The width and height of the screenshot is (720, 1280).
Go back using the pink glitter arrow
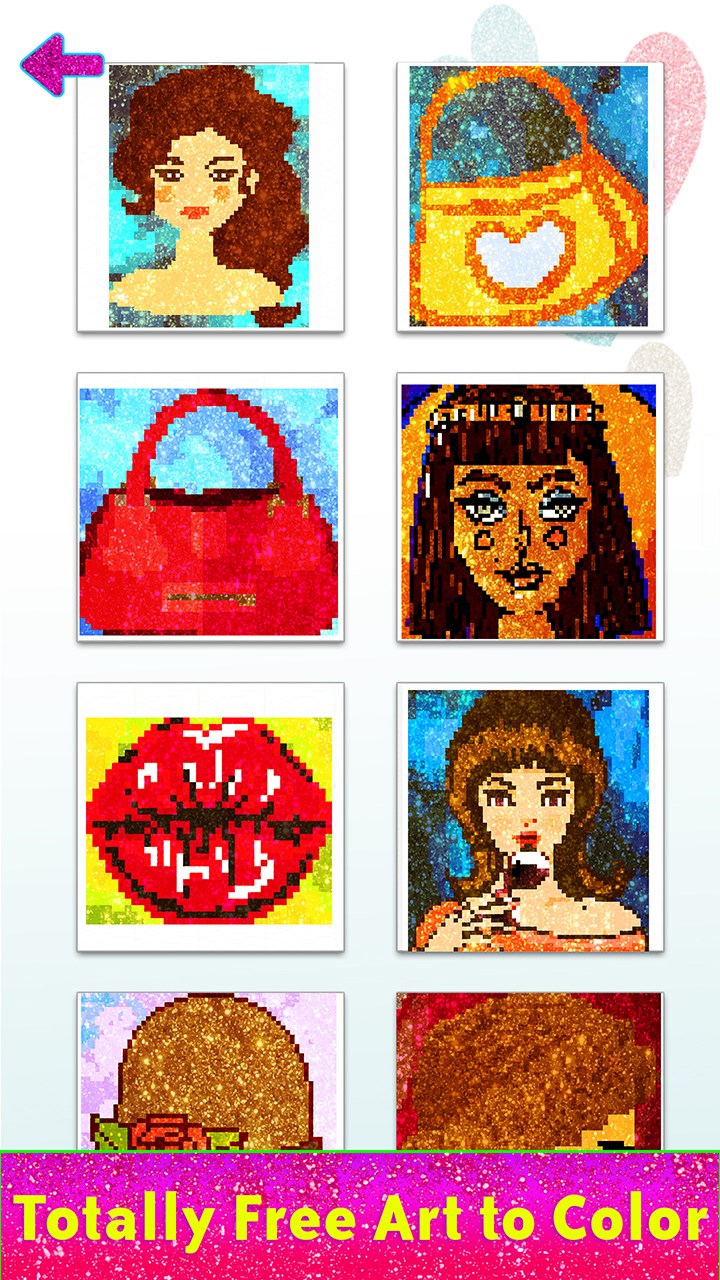(x=60, y=63)
